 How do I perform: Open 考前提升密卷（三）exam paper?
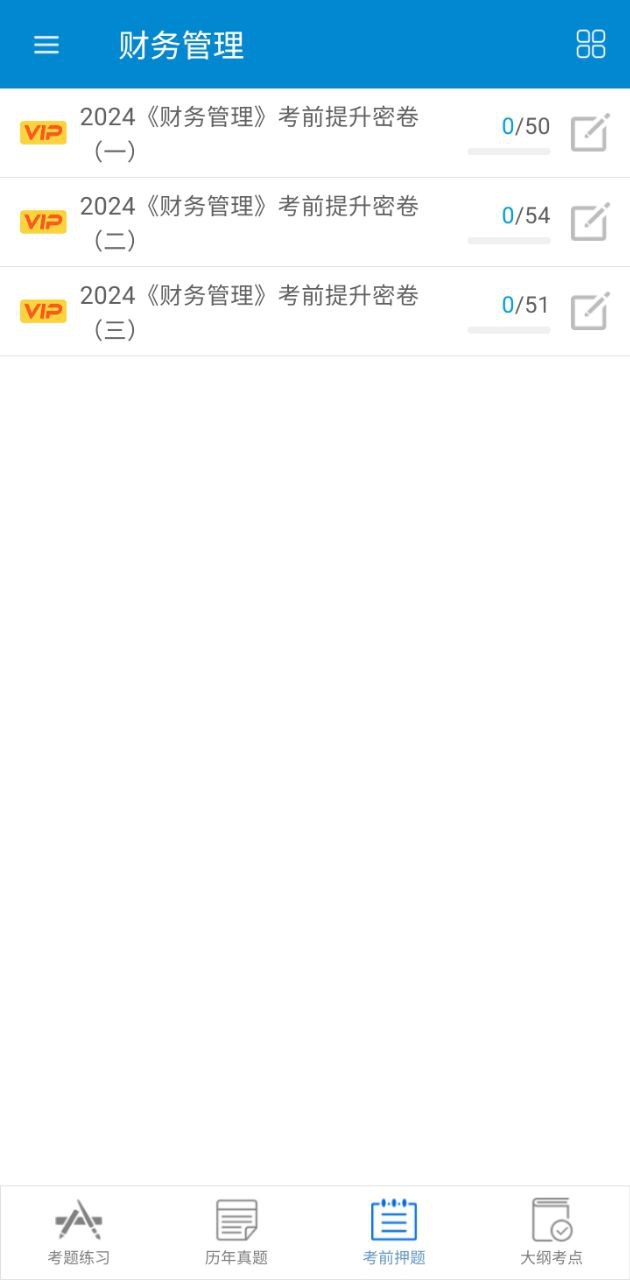[x=250, y=312]
